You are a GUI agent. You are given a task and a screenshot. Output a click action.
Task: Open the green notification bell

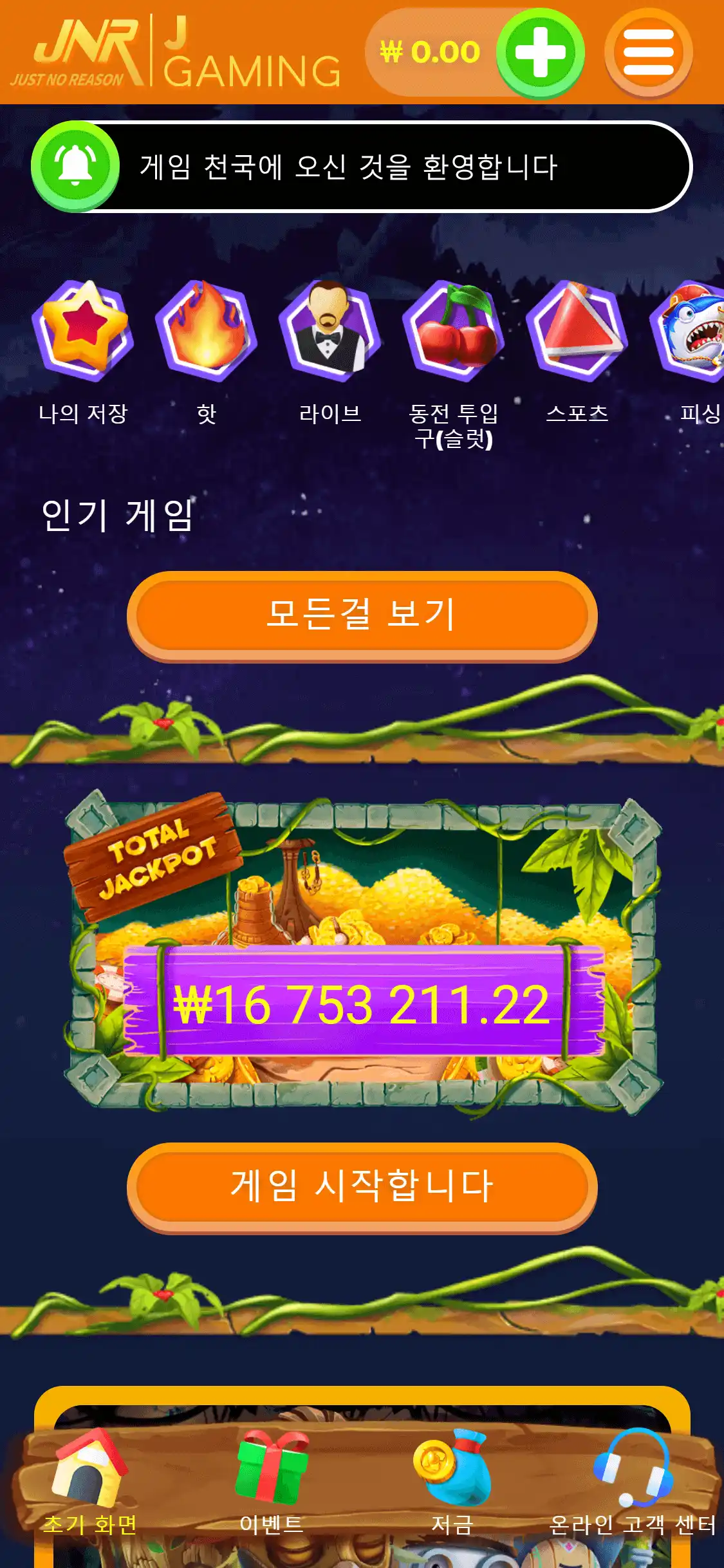[x=75, y=166]
